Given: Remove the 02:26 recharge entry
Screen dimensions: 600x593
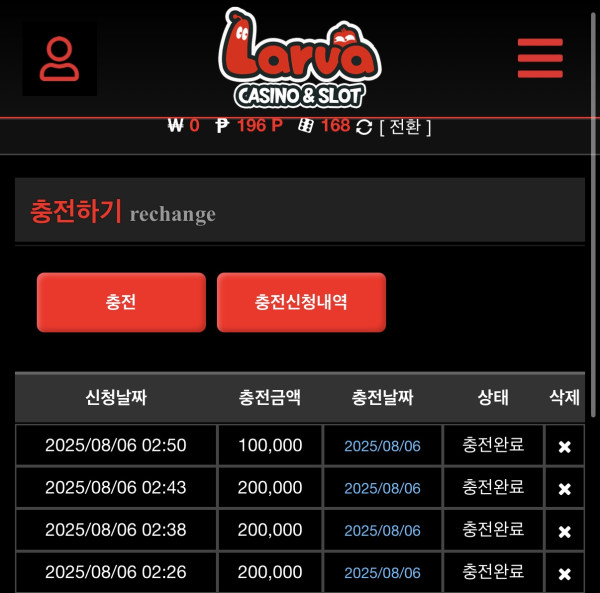Looking at the screenshot, I should (564, 573).
